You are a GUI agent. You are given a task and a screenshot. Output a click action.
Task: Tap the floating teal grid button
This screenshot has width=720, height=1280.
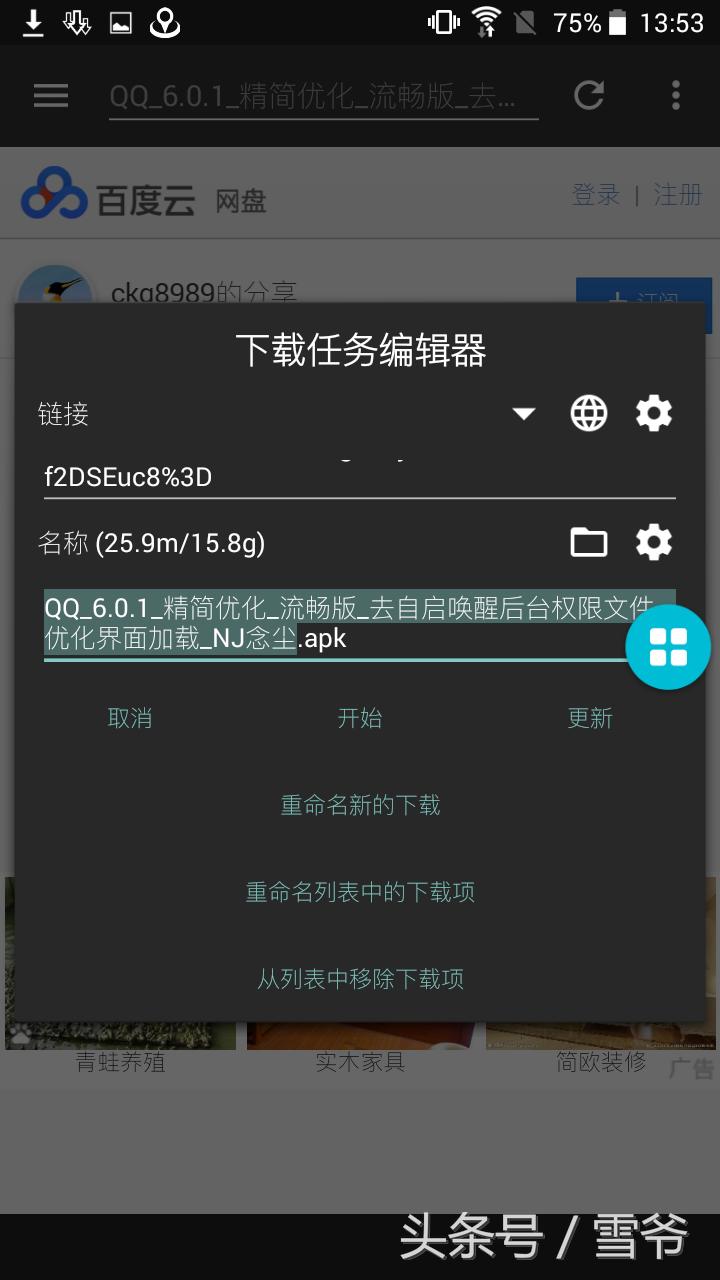(668, 646)
